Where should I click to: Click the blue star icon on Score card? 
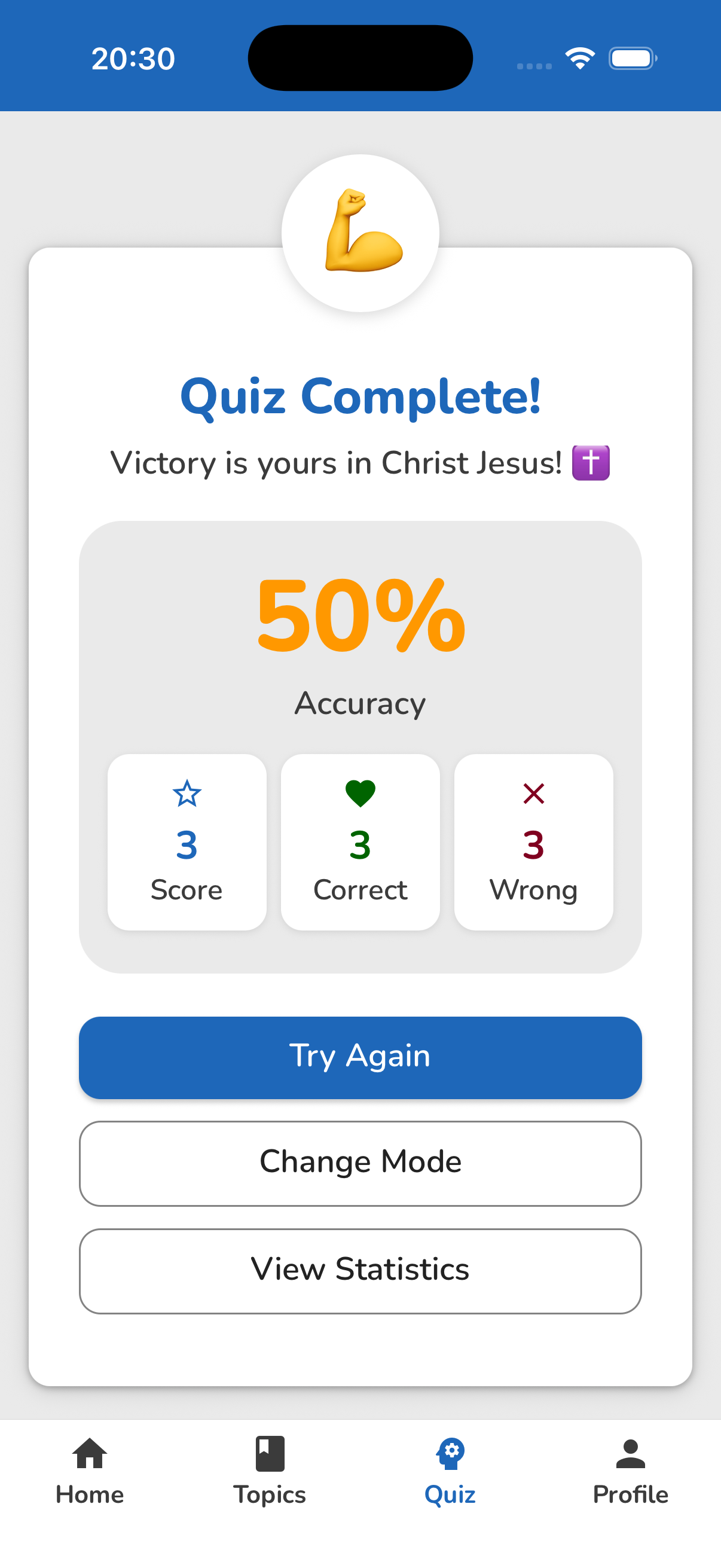tap(187, 794)
